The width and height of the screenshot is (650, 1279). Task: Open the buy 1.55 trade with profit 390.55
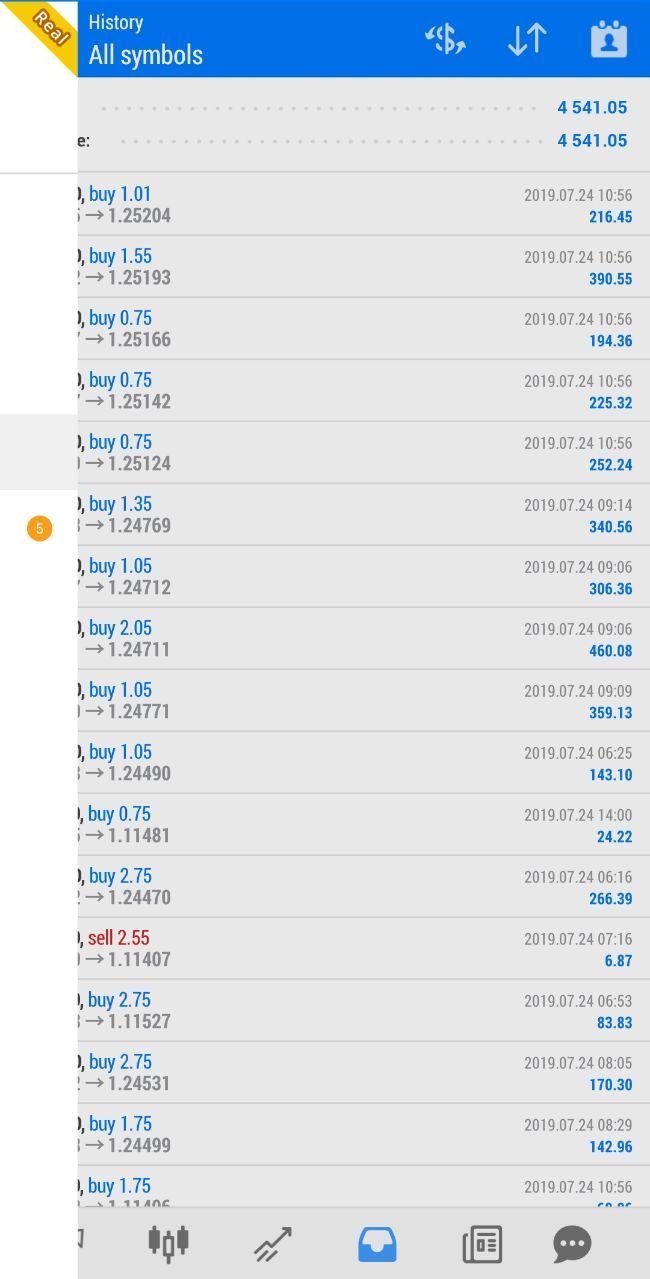point(360,267)
